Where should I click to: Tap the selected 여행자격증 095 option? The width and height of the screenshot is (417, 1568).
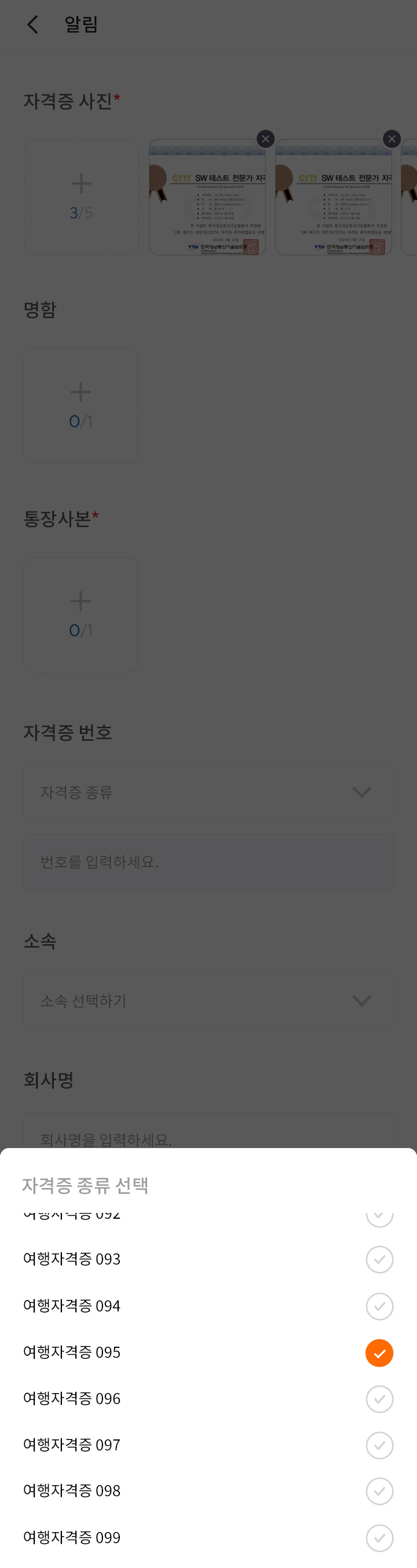207,1352
